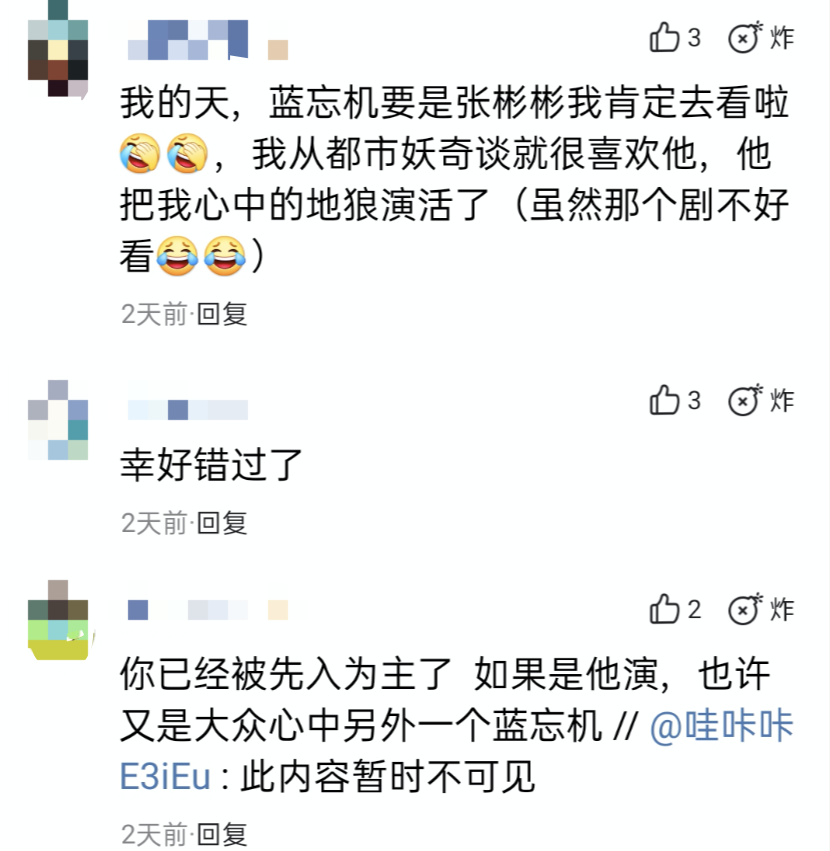Open avatar of the 幸好错过了 commenter
The width and height of the screenshot is (830, 851).
[58, 420]
